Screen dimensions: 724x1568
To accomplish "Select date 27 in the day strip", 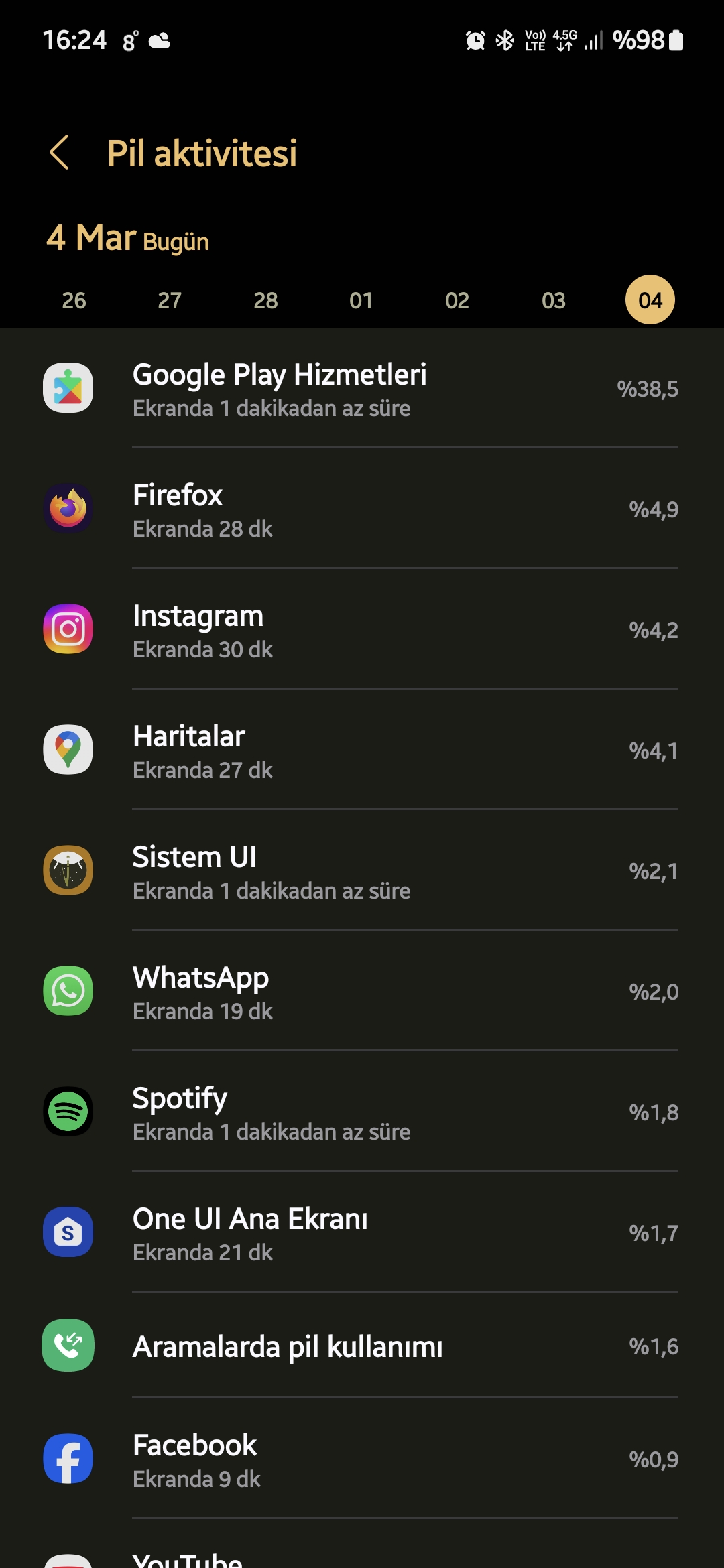I will coord(170,300).
